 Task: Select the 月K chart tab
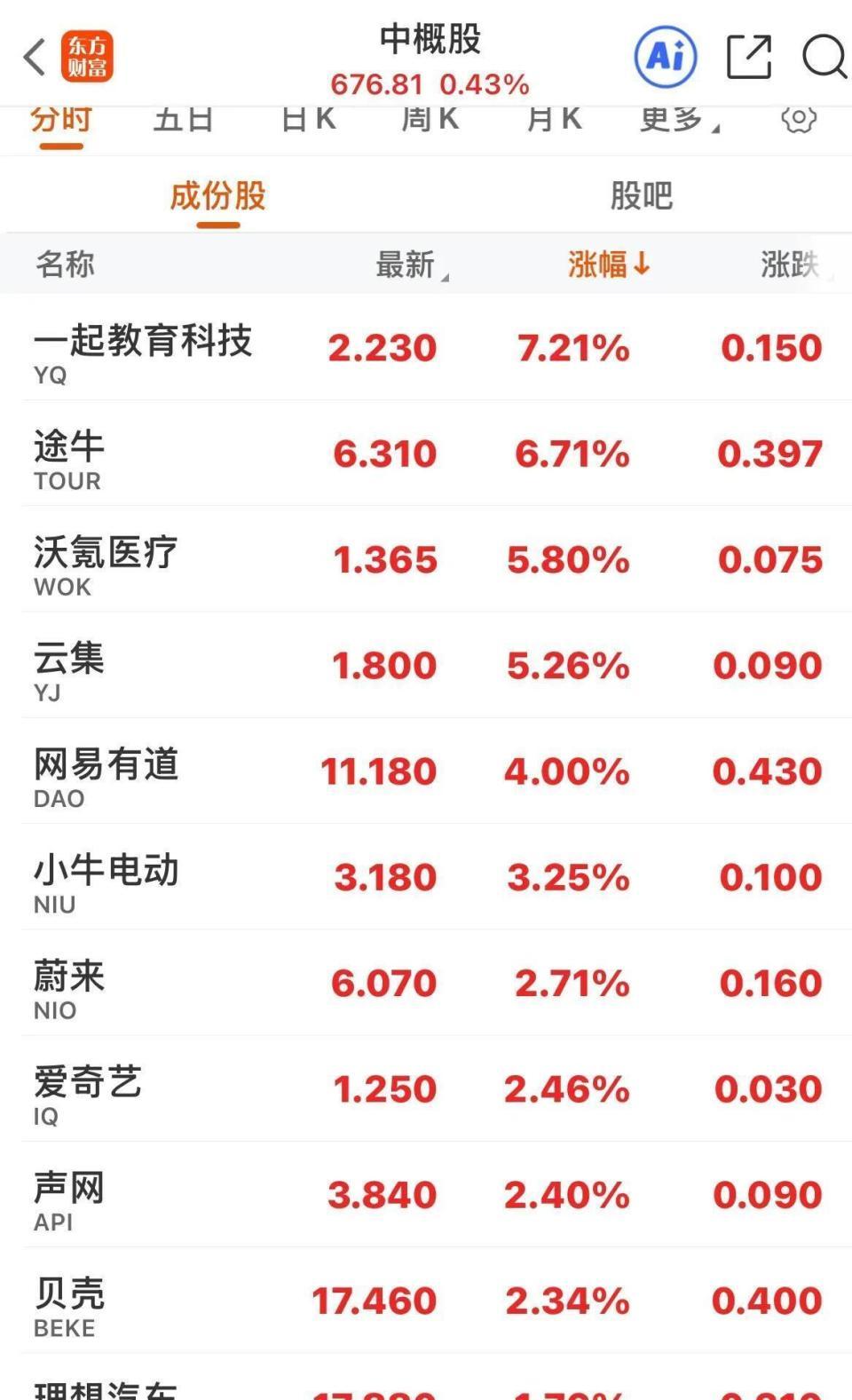554,119
